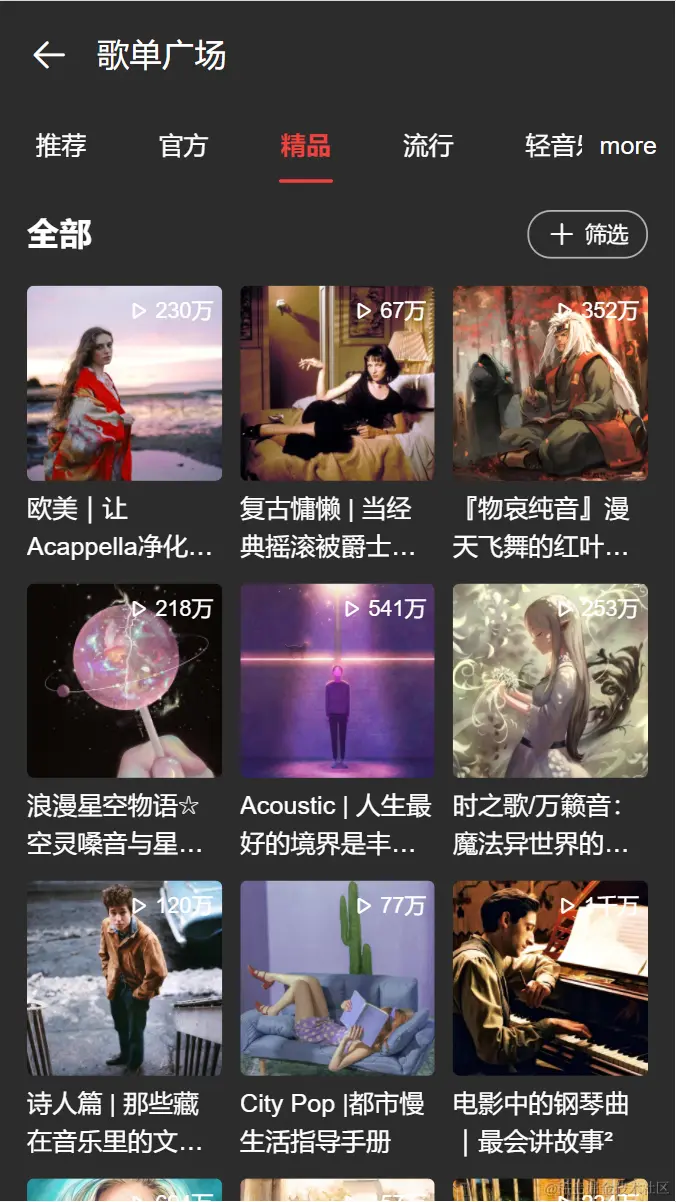Switch to the 推荐 tab
The image size is (676, 1202).
coord(61,146)
